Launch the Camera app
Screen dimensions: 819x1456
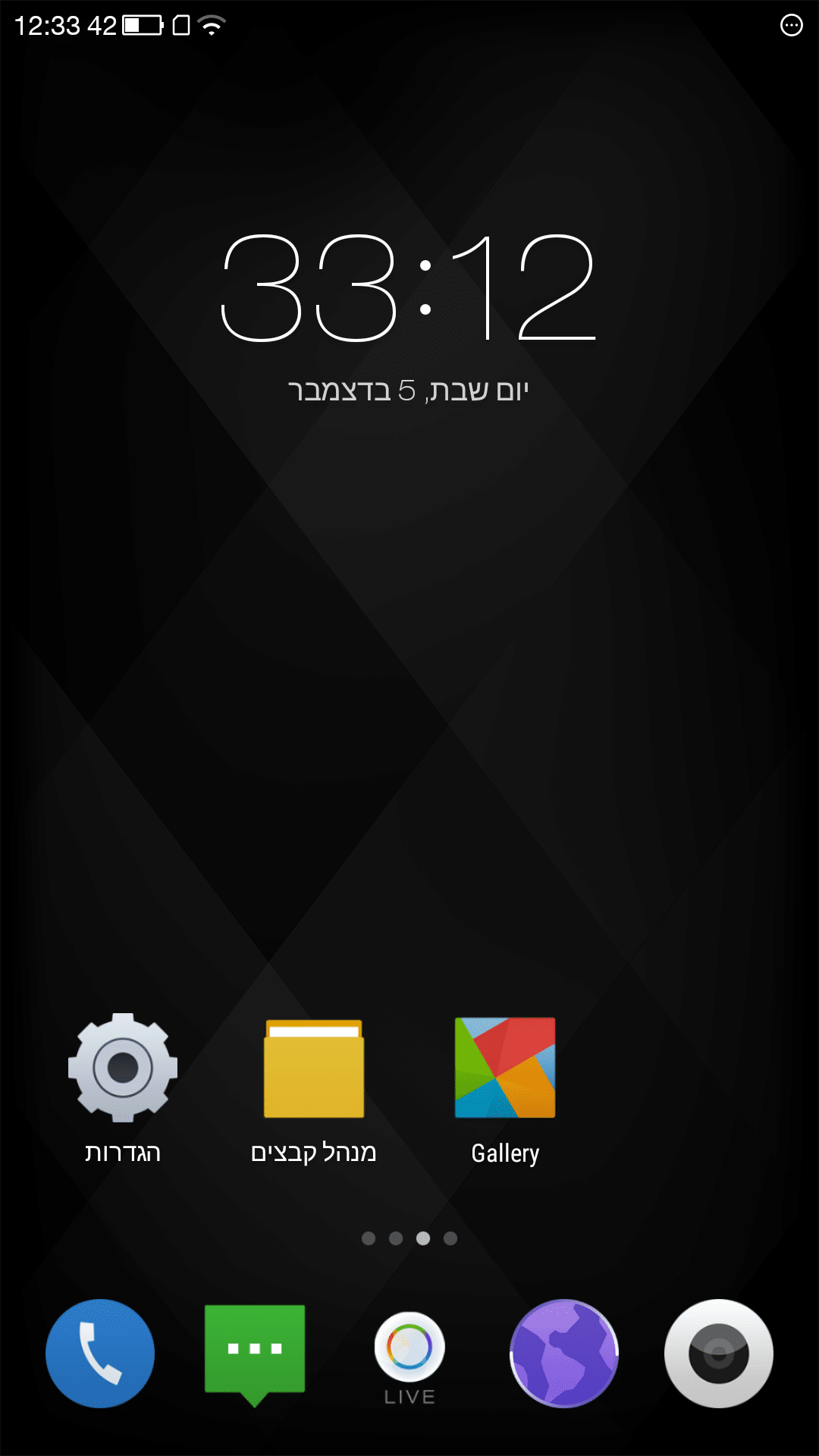click(x=719, y=1354)
